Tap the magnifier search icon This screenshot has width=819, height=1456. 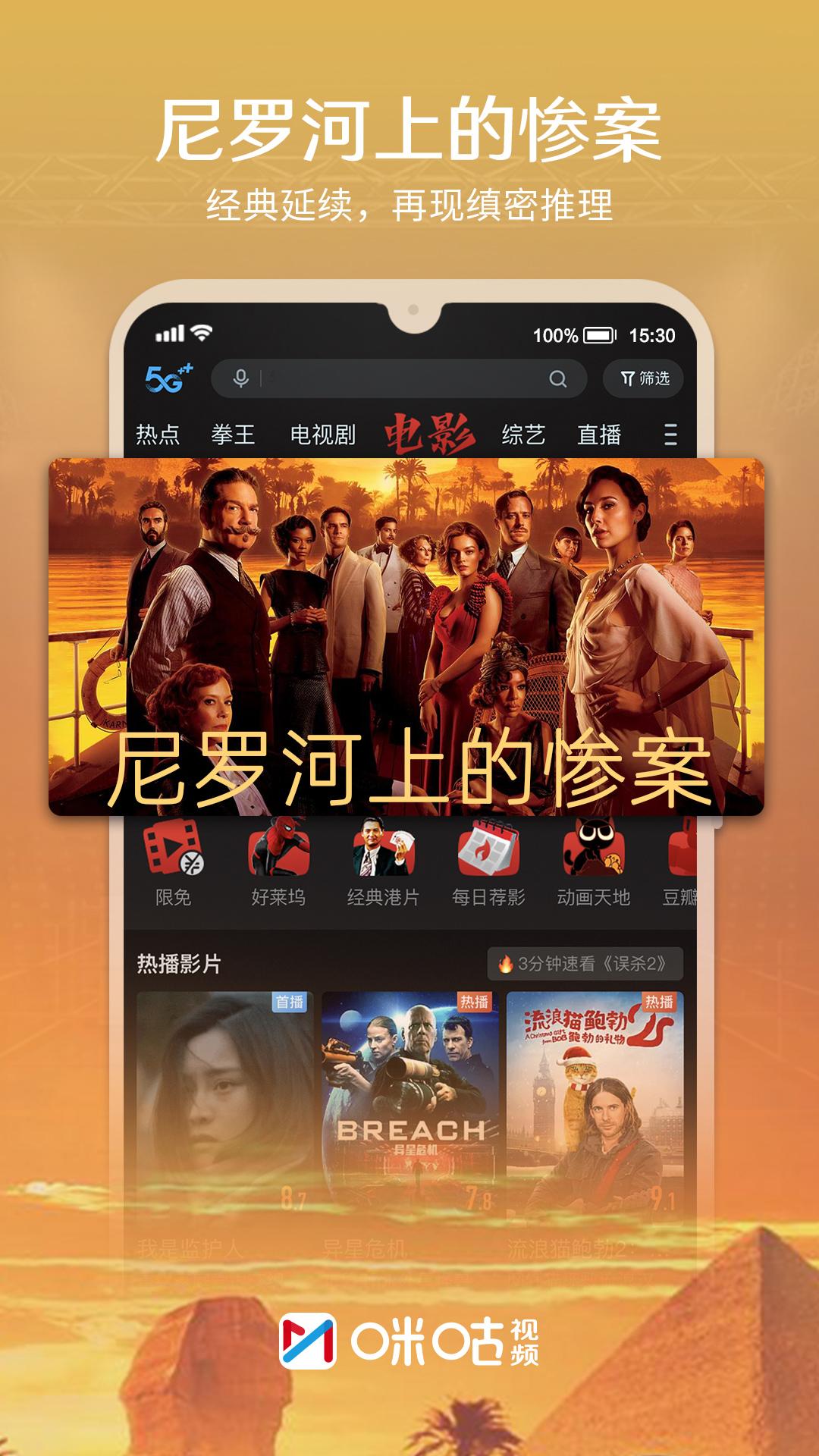click(557, 377)
